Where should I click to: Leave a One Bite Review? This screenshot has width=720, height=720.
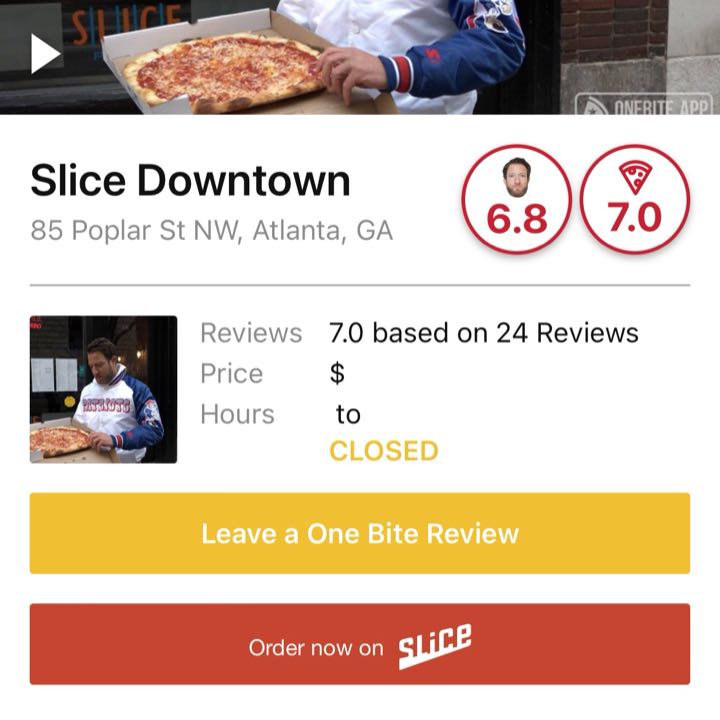coord(360,533)
